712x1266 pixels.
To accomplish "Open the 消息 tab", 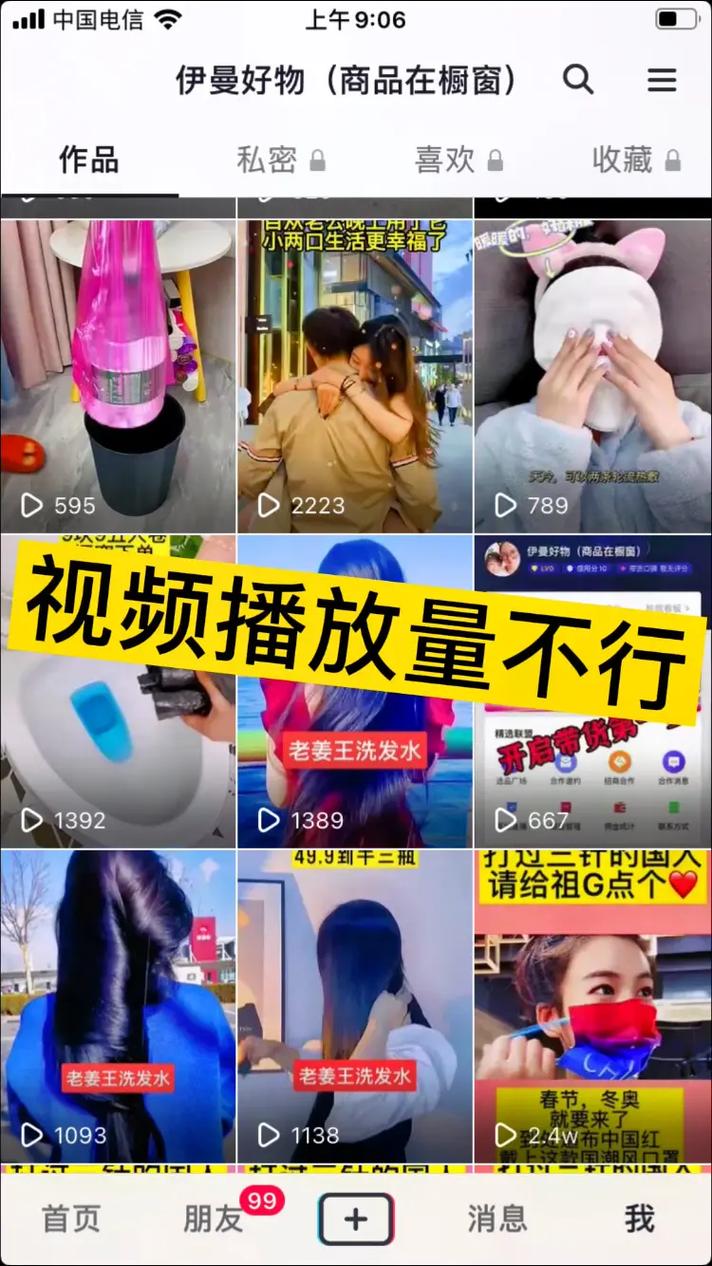I will [497, 1218].
